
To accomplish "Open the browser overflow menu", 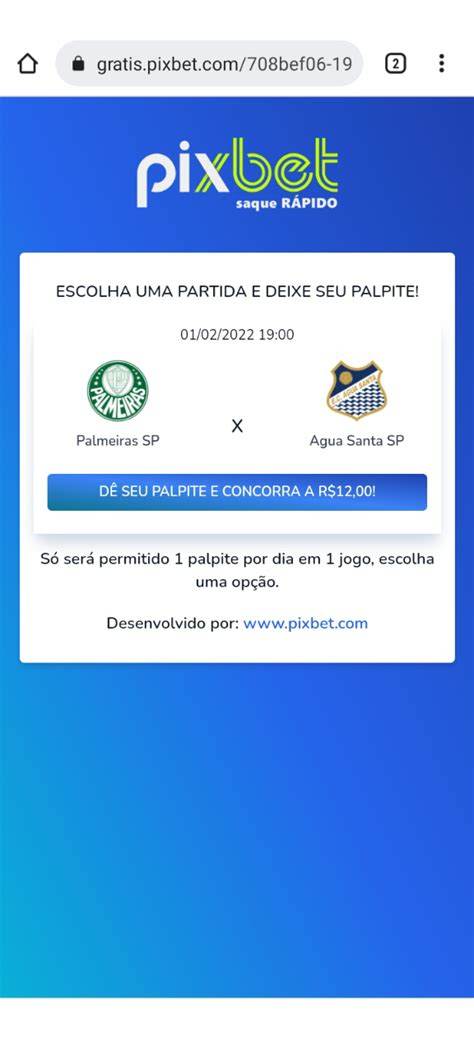I will [x=441, y=64].
